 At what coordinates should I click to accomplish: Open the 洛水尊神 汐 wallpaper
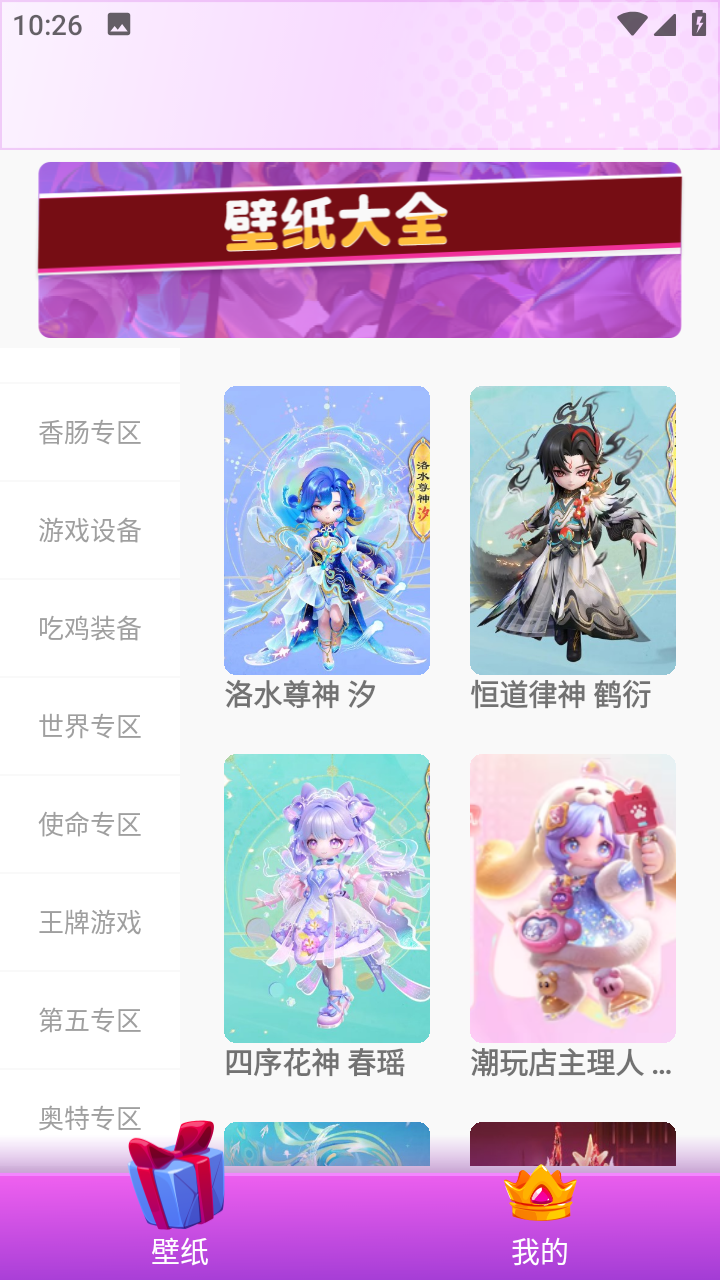pyautogui.click(x=327, y=530)
